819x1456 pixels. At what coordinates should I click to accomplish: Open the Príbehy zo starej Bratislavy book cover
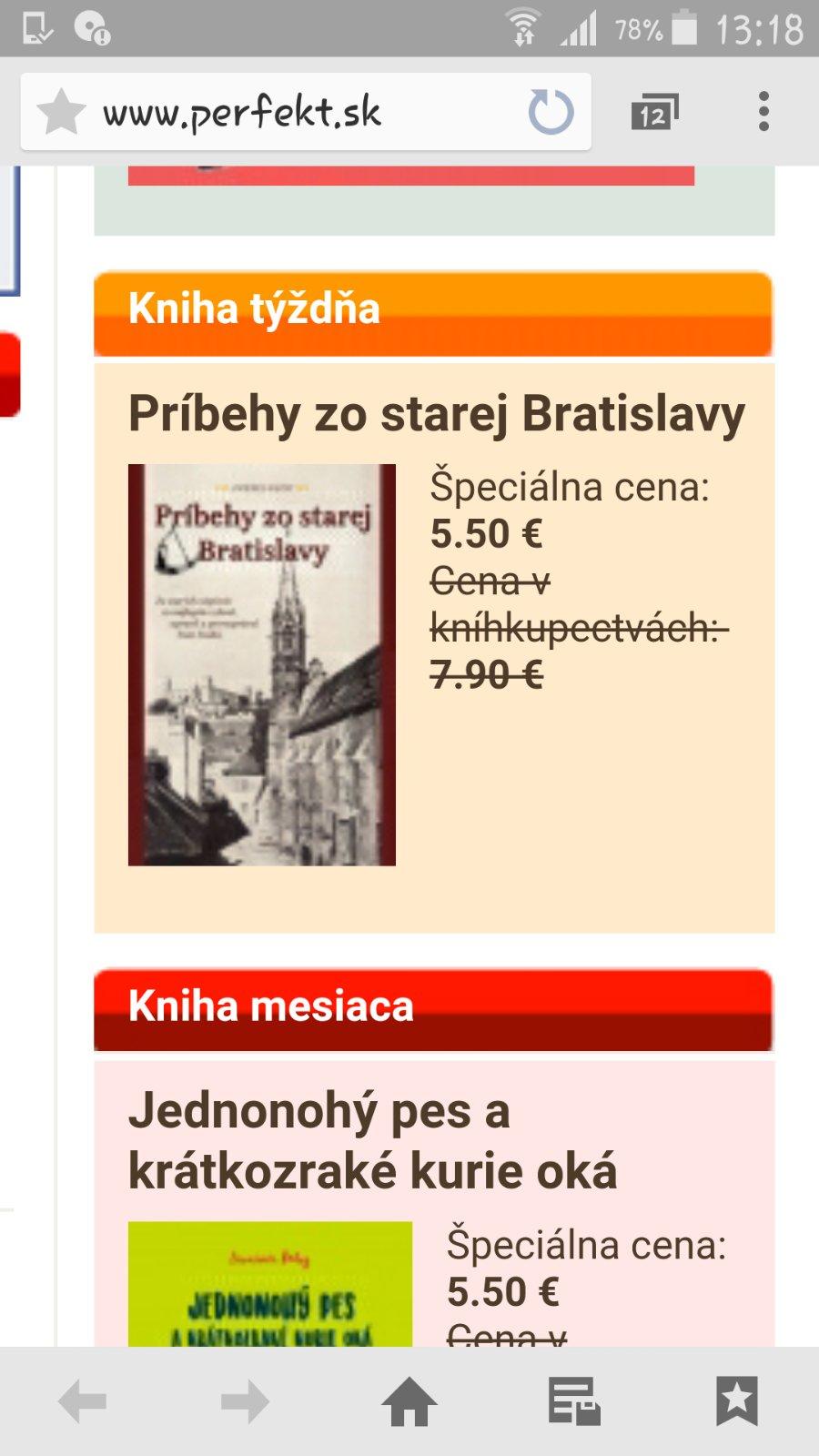coord(262,664)
